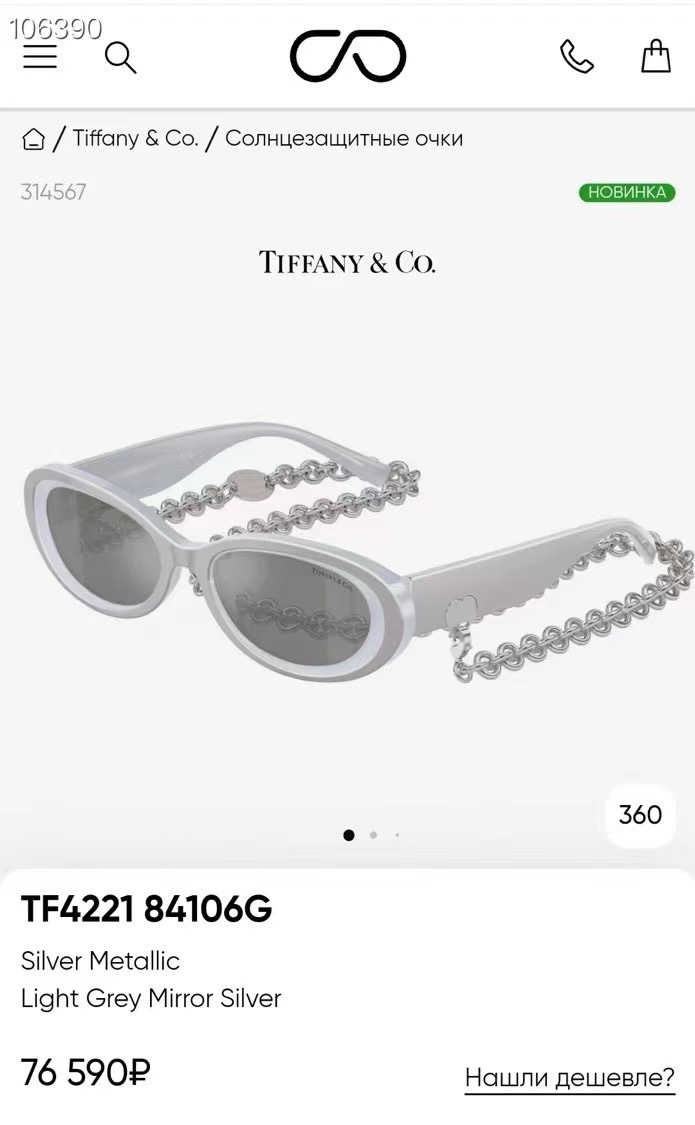The height and width of the screenshot is (1125, 695).
Task: Select the second image dot indicator
Action: pyautogui.click(x=373, y=835)
